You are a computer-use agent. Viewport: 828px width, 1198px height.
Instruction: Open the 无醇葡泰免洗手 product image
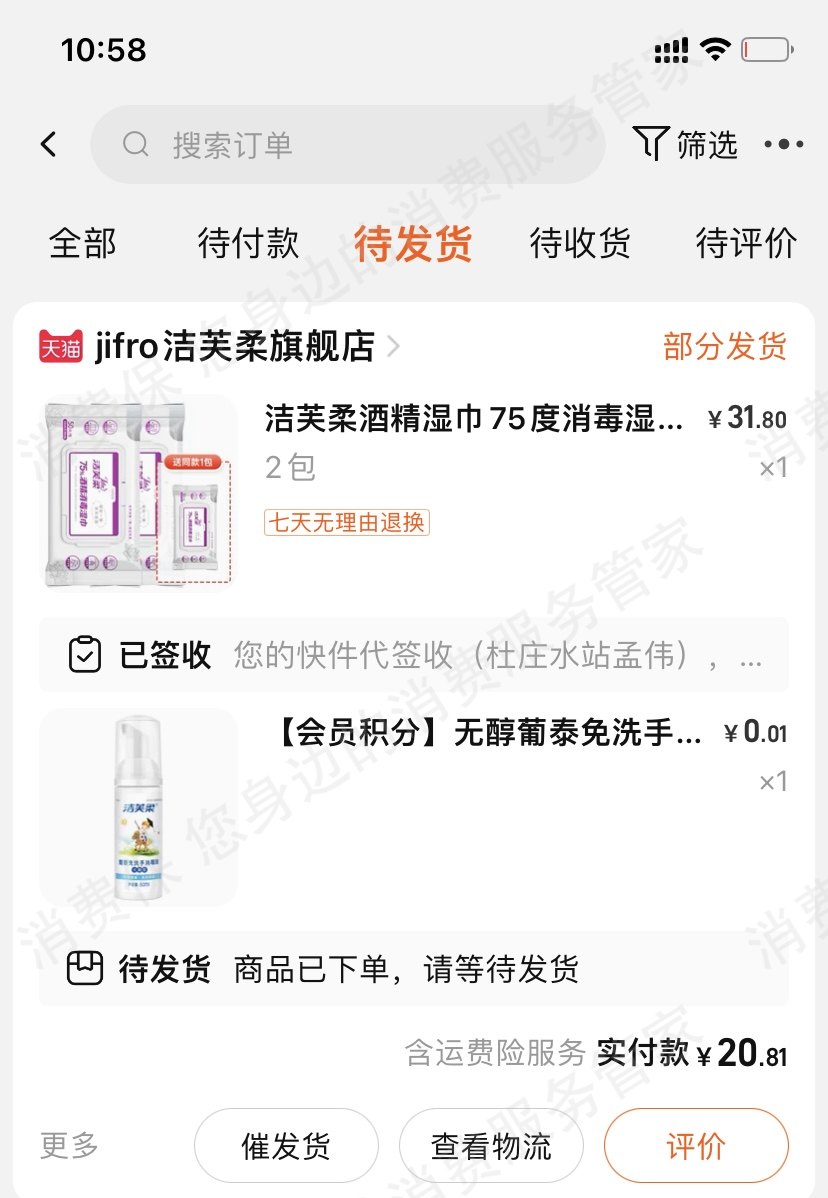pos(138,806)
